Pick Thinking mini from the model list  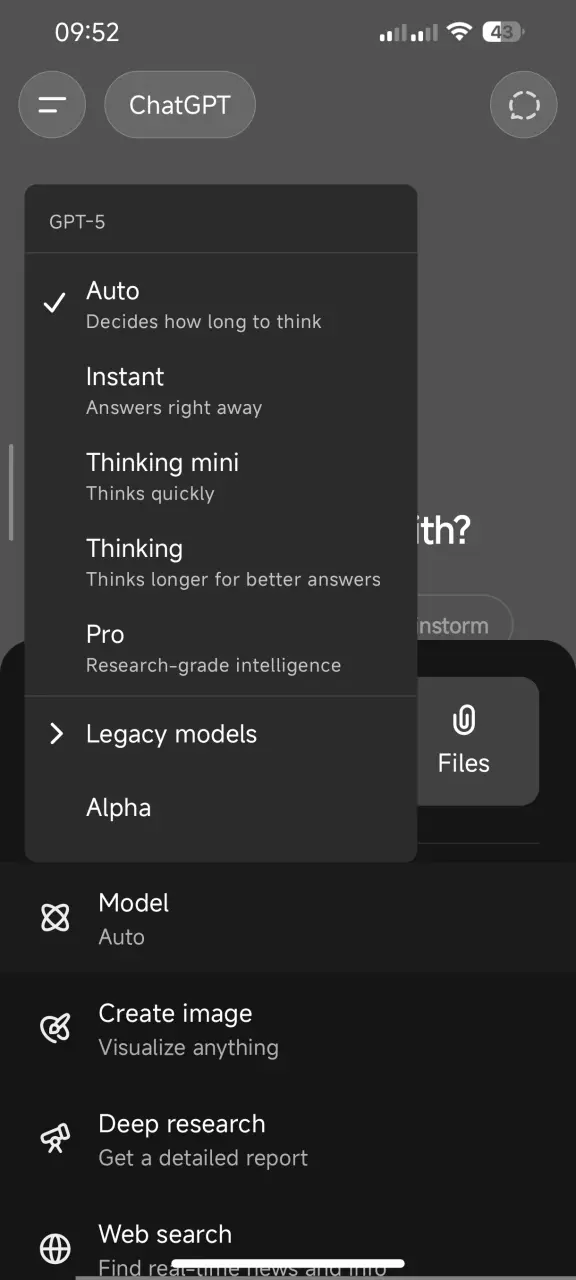tap(220, 477)
